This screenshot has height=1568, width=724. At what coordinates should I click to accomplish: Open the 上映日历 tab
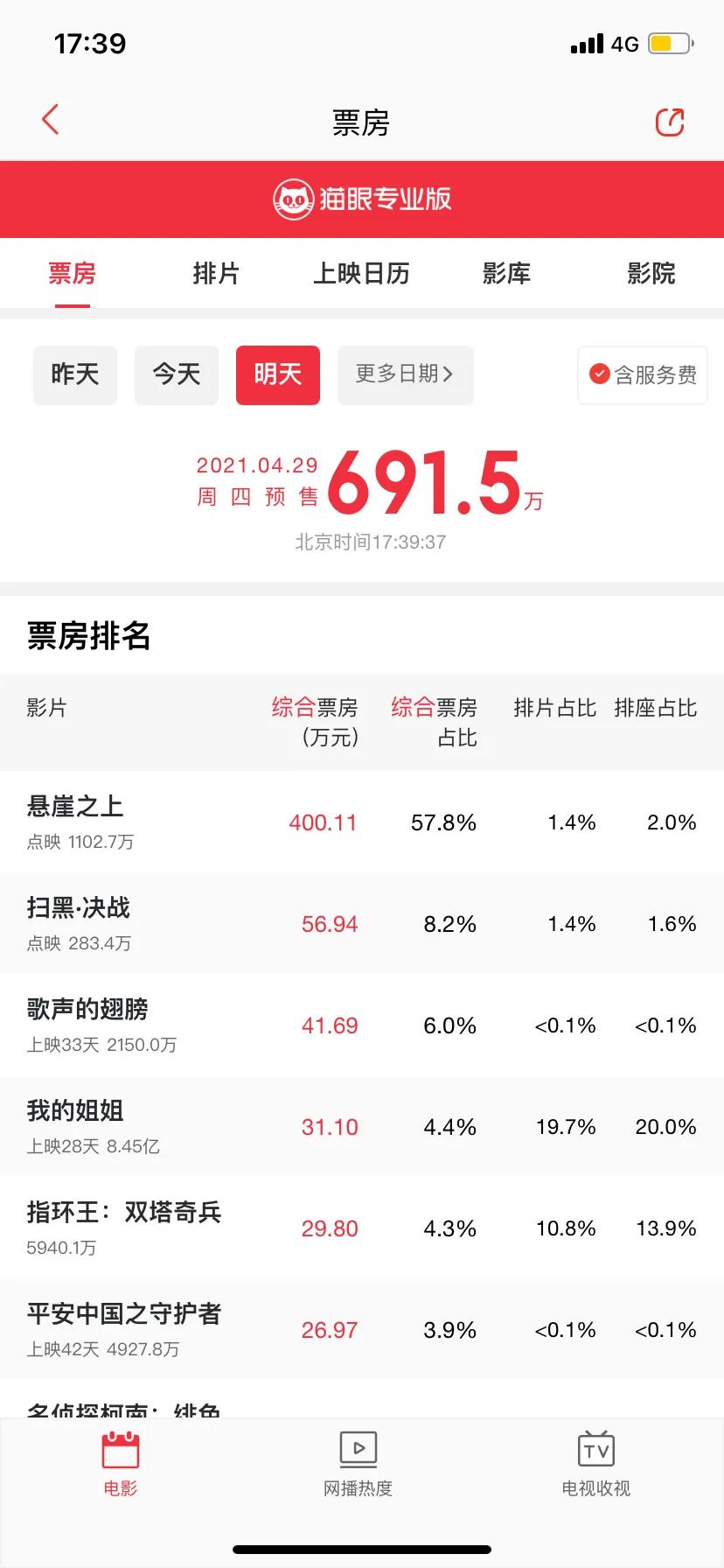361,274
